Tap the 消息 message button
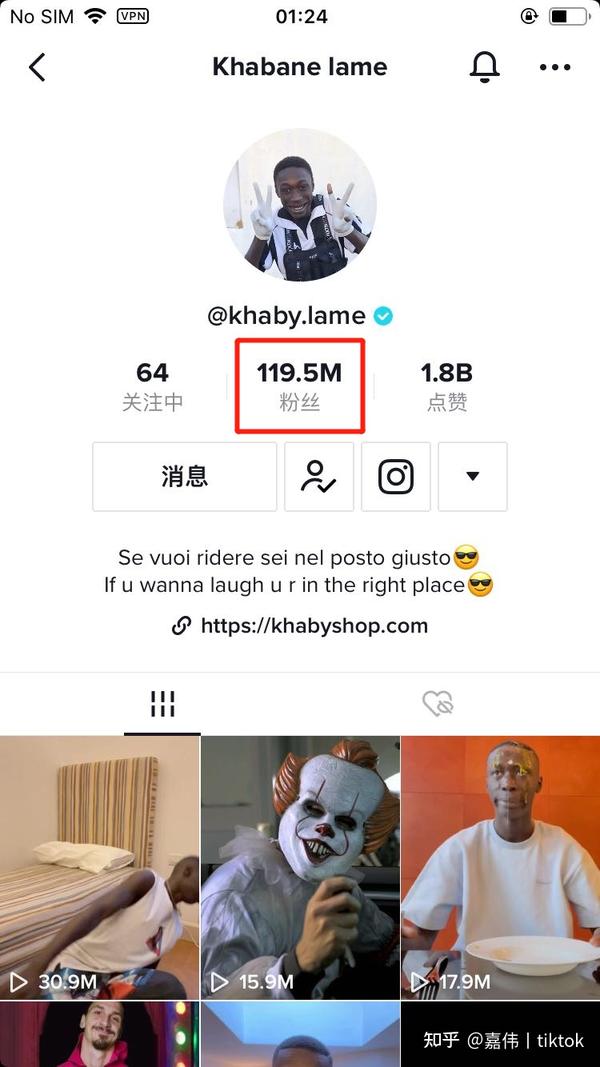The height and width of the screenshot is (1067, 600). point(185,477)
